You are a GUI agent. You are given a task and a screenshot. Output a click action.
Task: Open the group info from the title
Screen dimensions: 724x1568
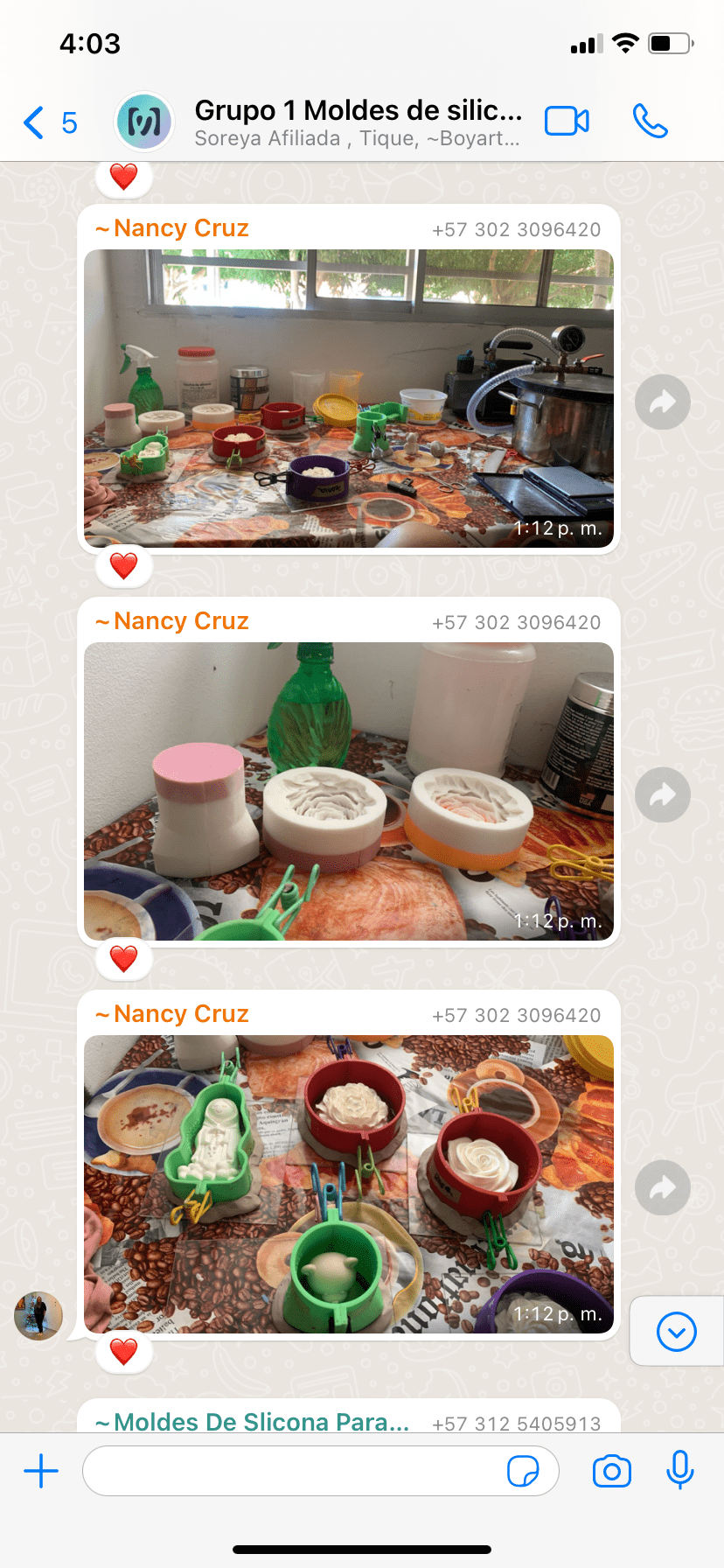click(357, 122)
